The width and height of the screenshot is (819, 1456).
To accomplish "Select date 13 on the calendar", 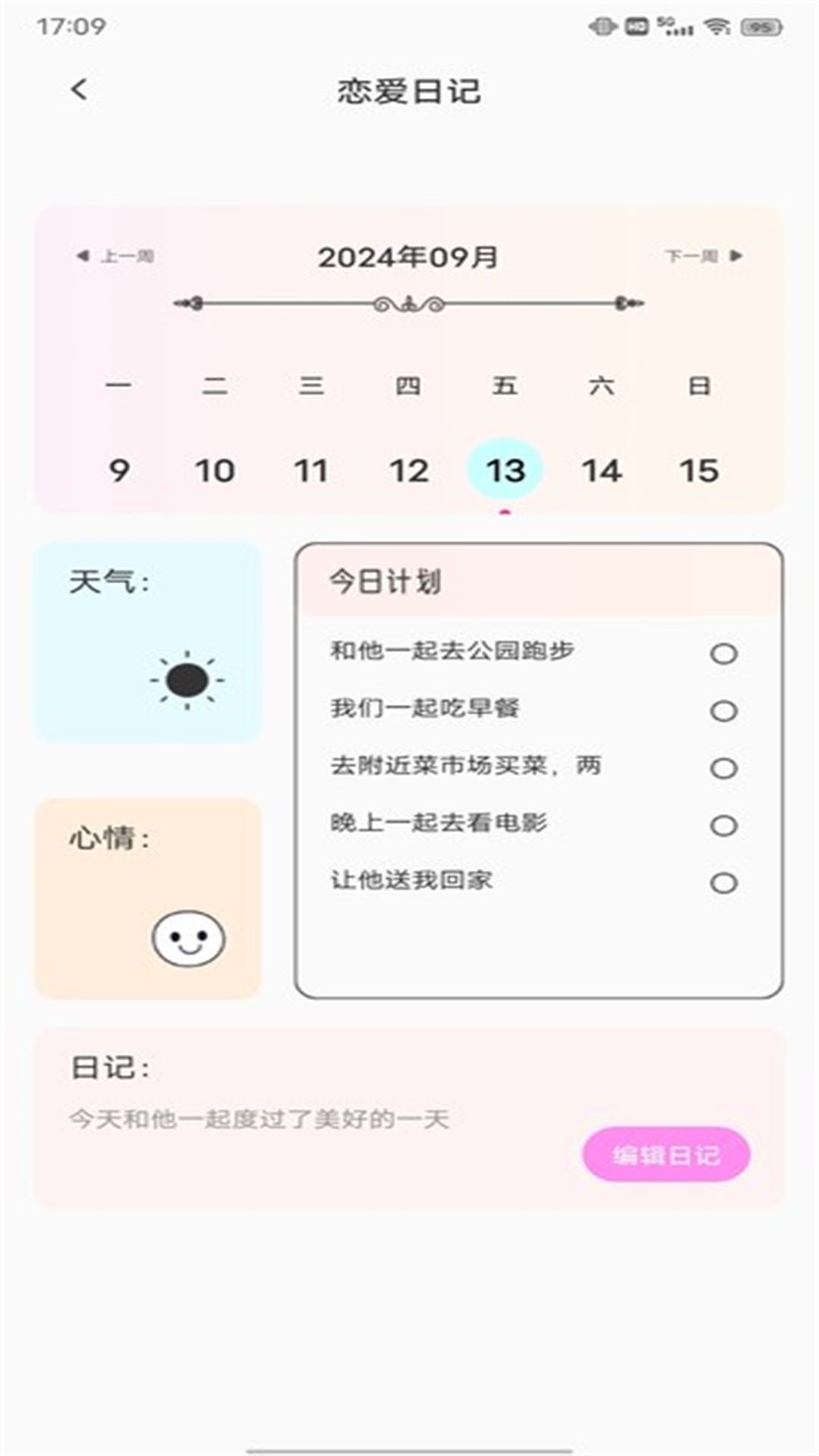I will tap(506, 469).
